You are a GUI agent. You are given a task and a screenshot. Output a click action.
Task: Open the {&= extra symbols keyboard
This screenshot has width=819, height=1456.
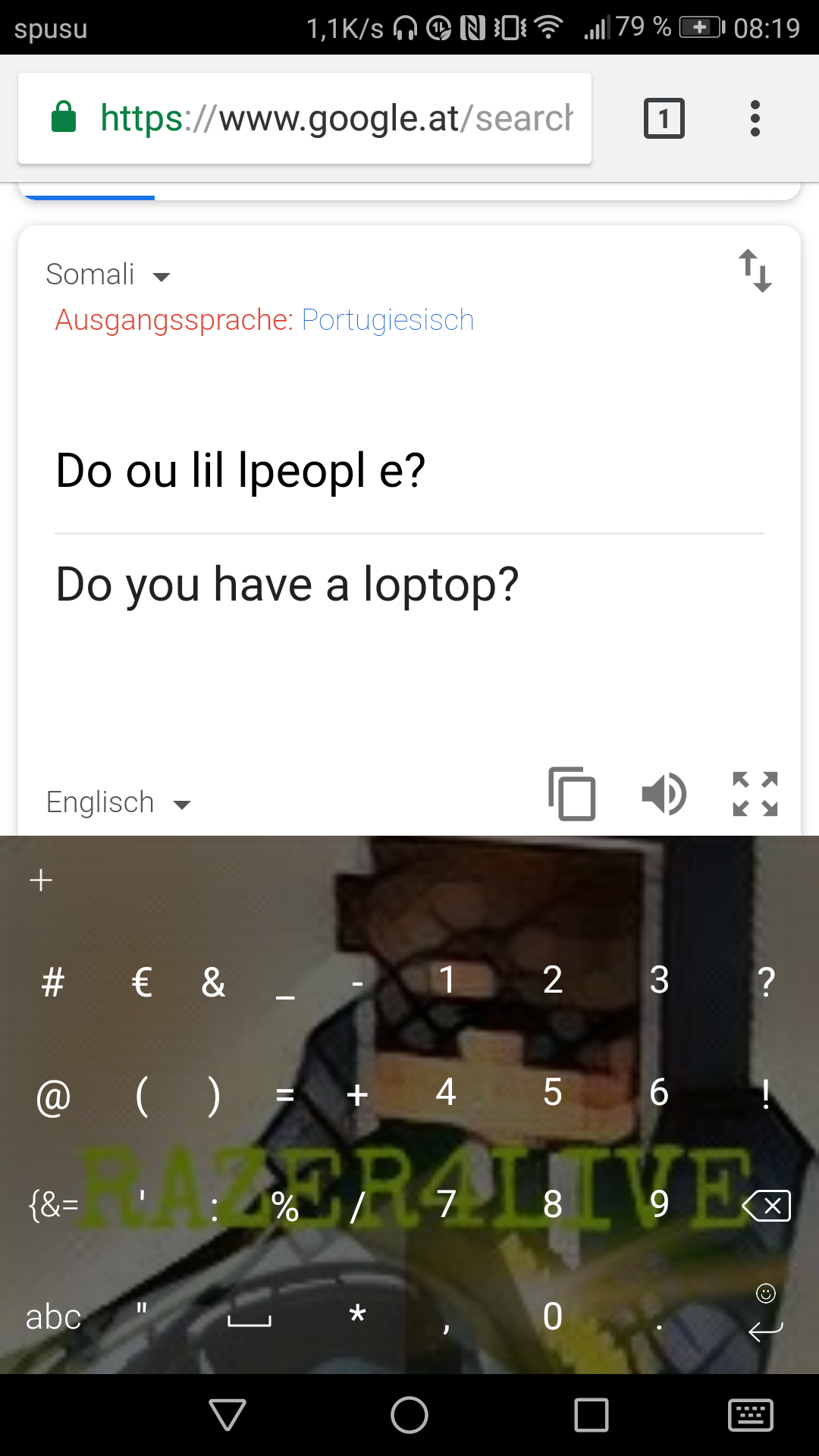[53, 1205]
